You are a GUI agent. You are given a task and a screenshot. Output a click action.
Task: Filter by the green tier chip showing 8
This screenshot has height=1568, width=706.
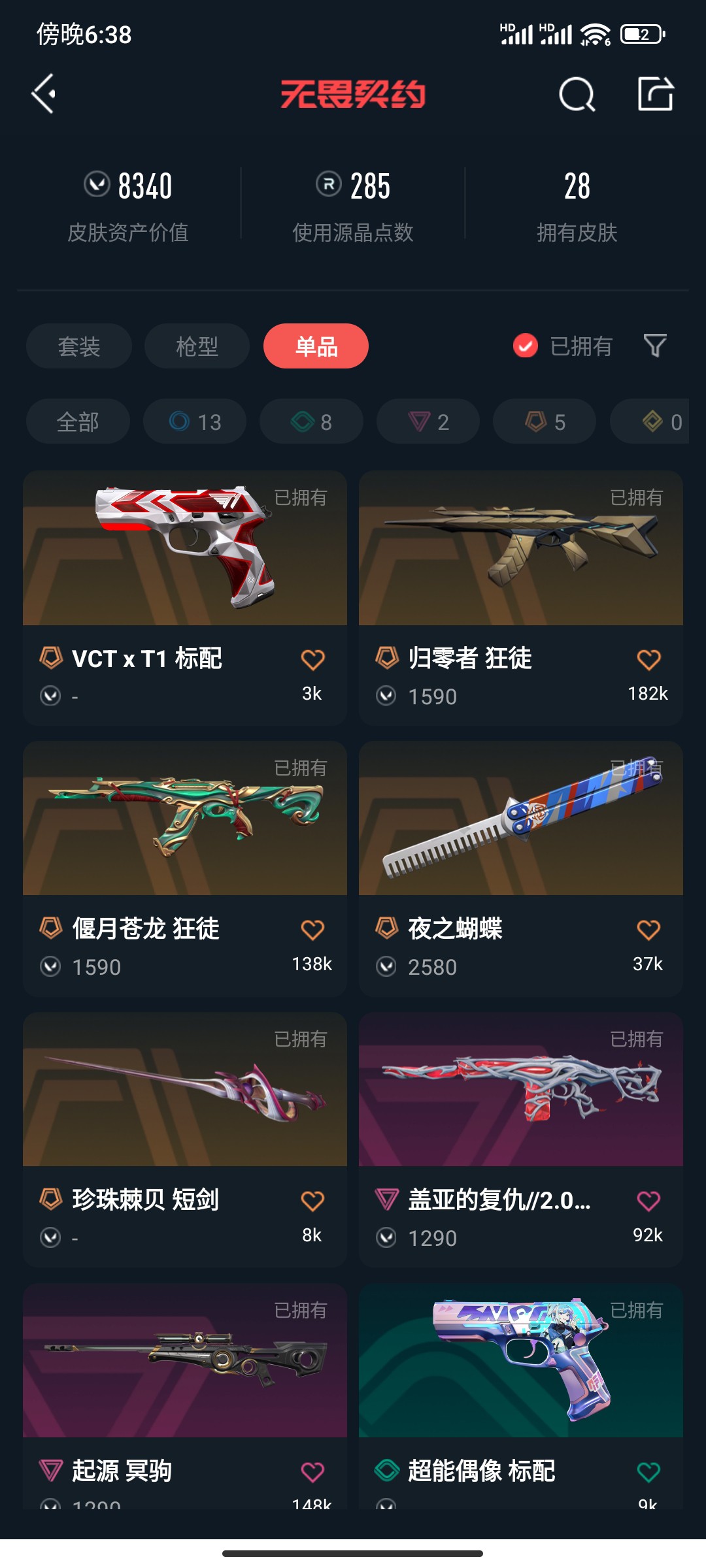click(x=311, y=422)
